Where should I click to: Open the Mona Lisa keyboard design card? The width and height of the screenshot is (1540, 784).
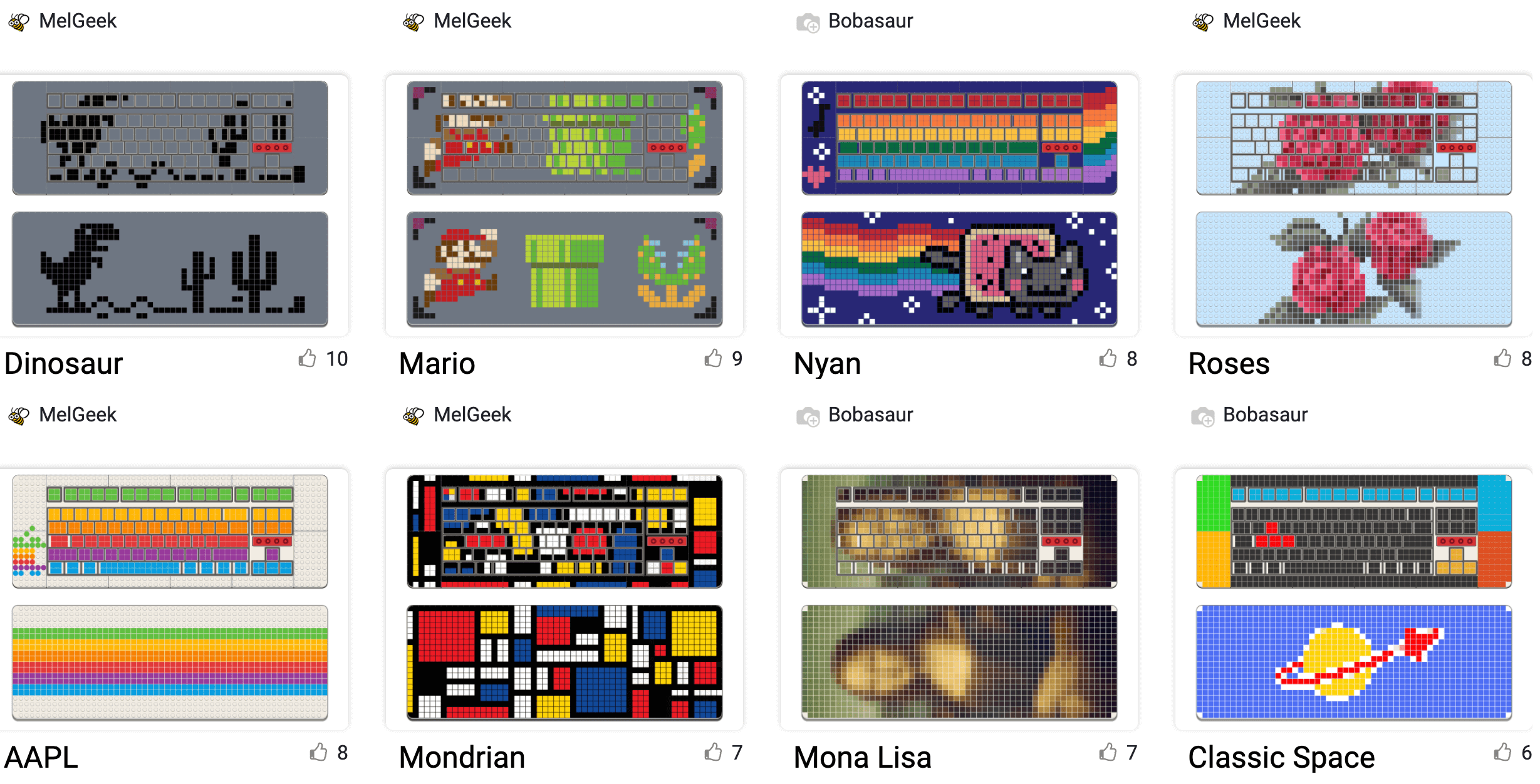click(x=959, y=598)
